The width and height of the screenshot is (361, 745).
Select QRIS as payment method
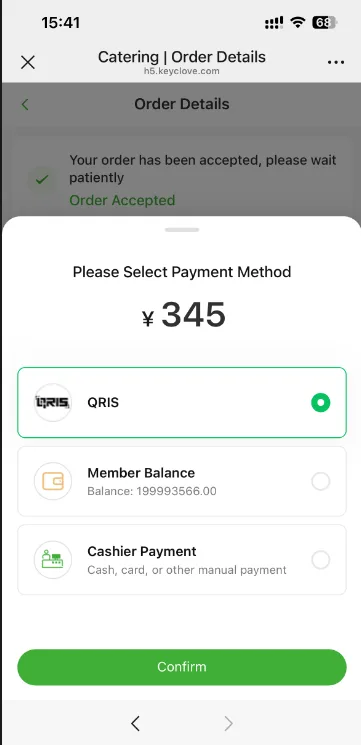[x=182, y=402]
